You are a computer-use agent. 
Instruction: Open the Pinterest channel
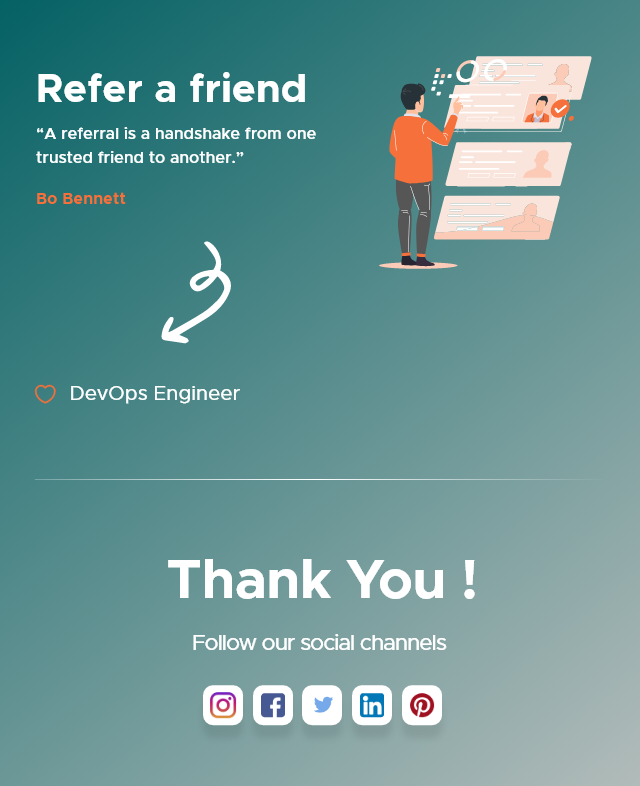[x=422, y=705]
